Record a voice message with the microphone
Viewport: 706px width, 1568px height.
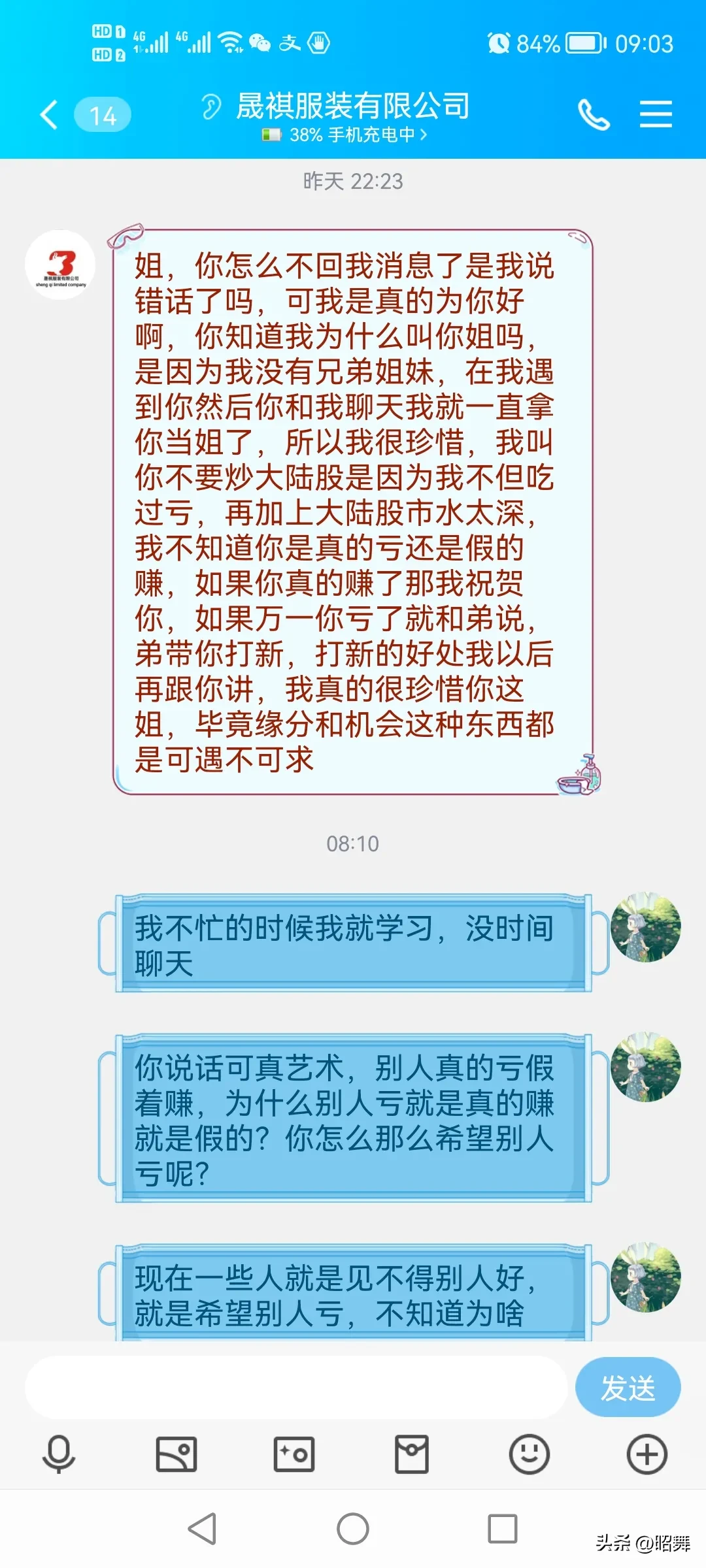pos(59,1454)
